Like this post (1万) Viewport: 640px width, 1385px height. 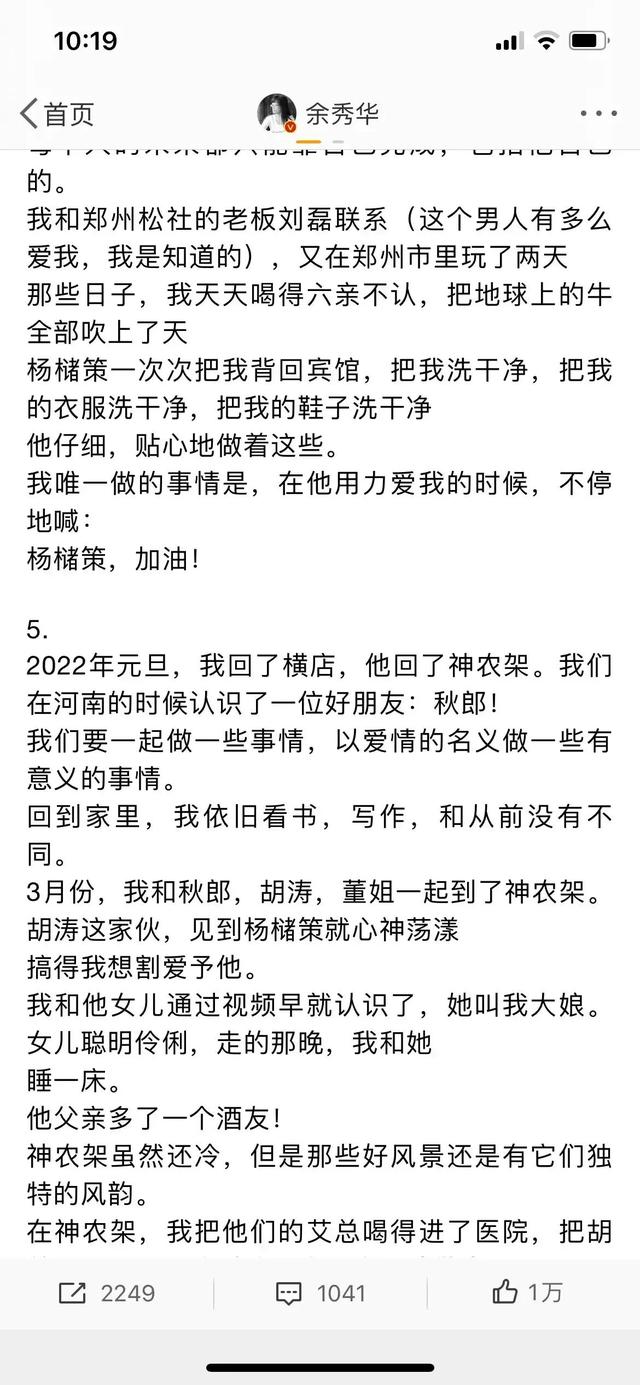point(527,1293)
